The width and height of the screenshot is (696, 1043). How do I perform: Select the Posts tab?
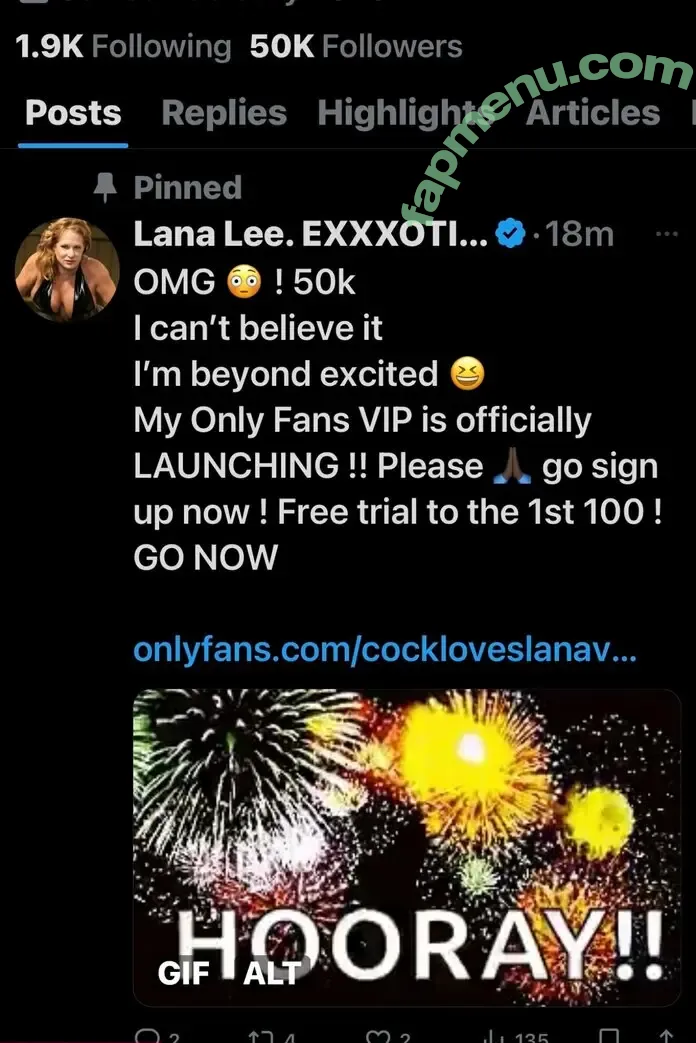pyautogui.click(x=73, y=113)
